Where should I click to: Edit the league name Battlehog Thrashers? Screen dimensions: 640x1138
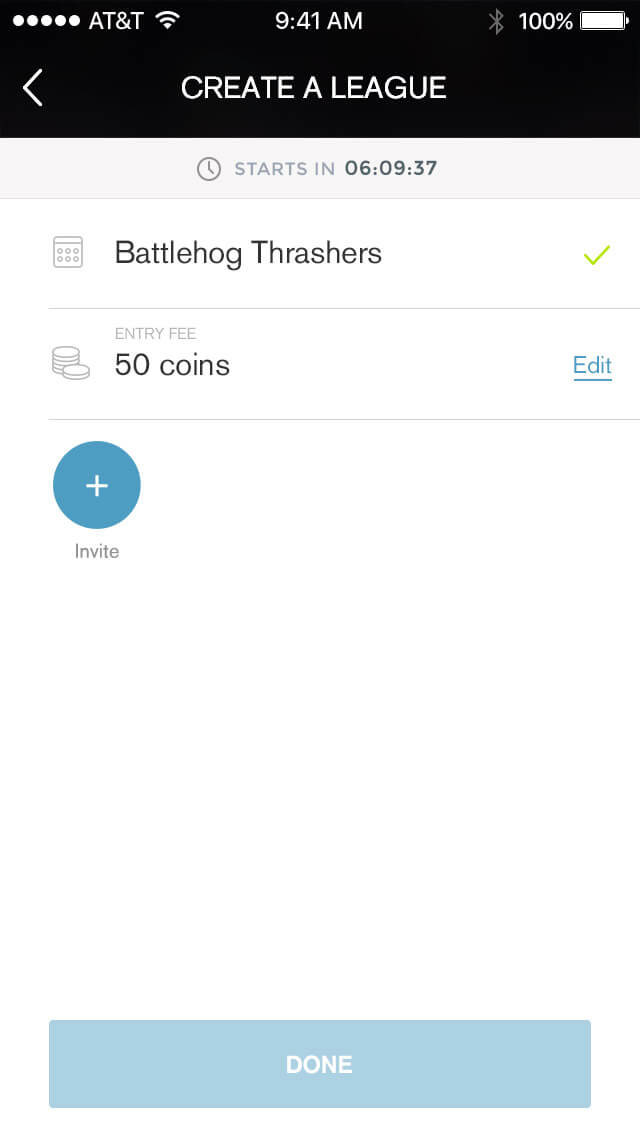(x=248, y=253)
